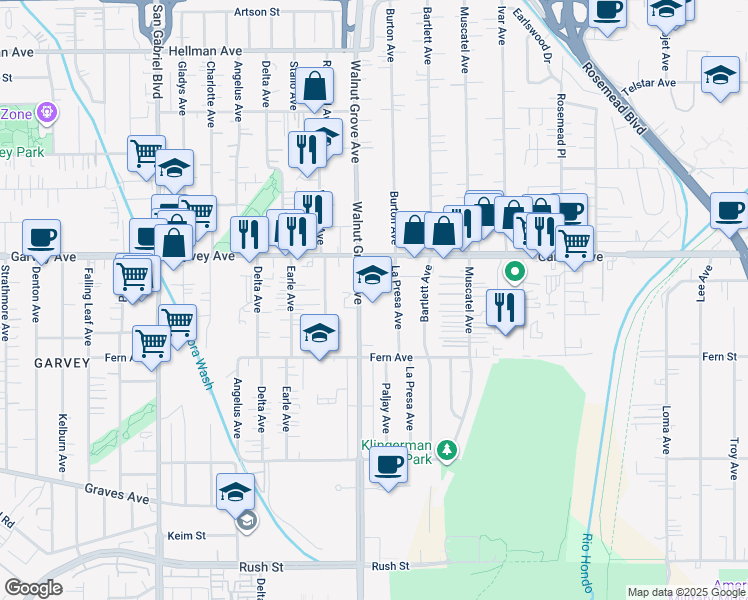Select the green circle location pin
The image size is (748, 600).
point(515,272)
